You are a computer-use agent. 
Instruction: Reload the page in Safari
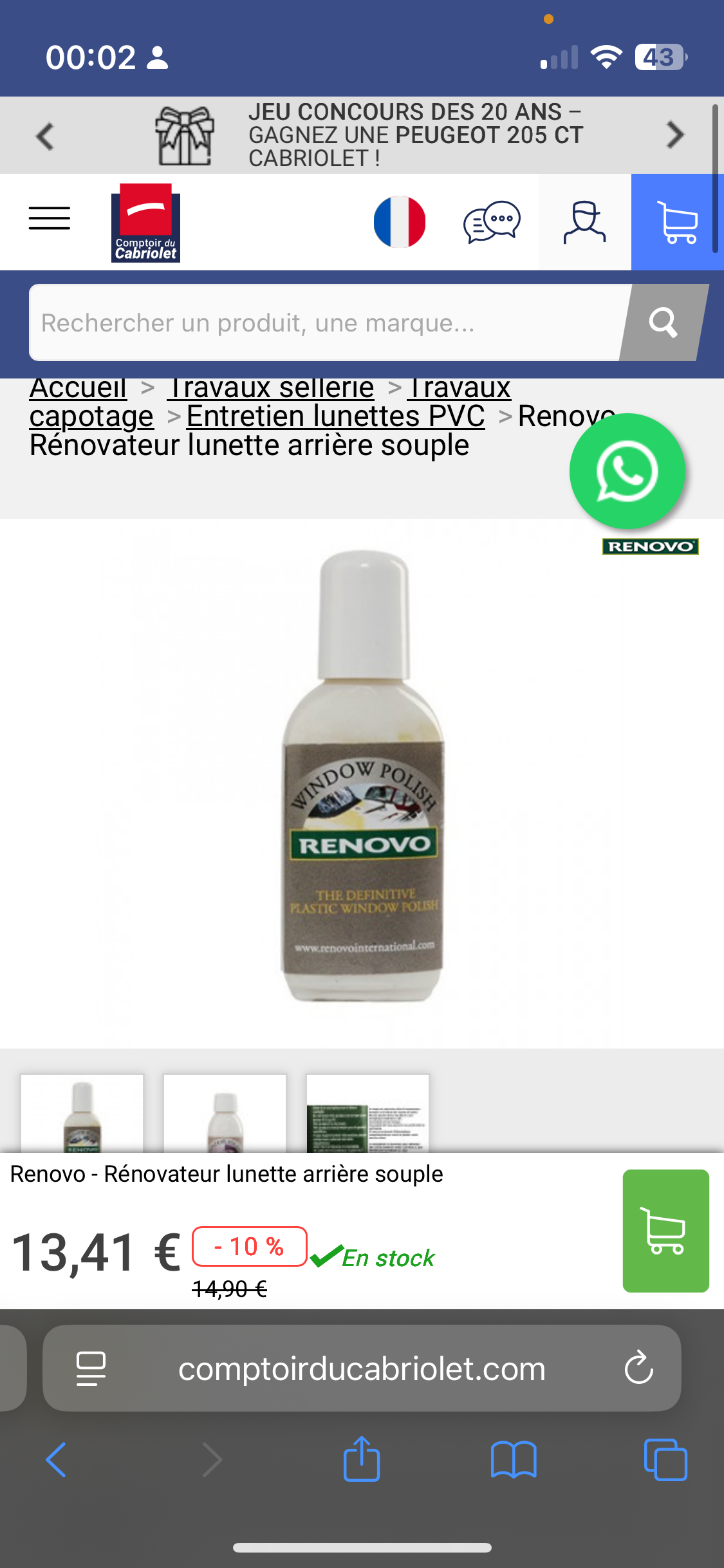click(638, 1368)
